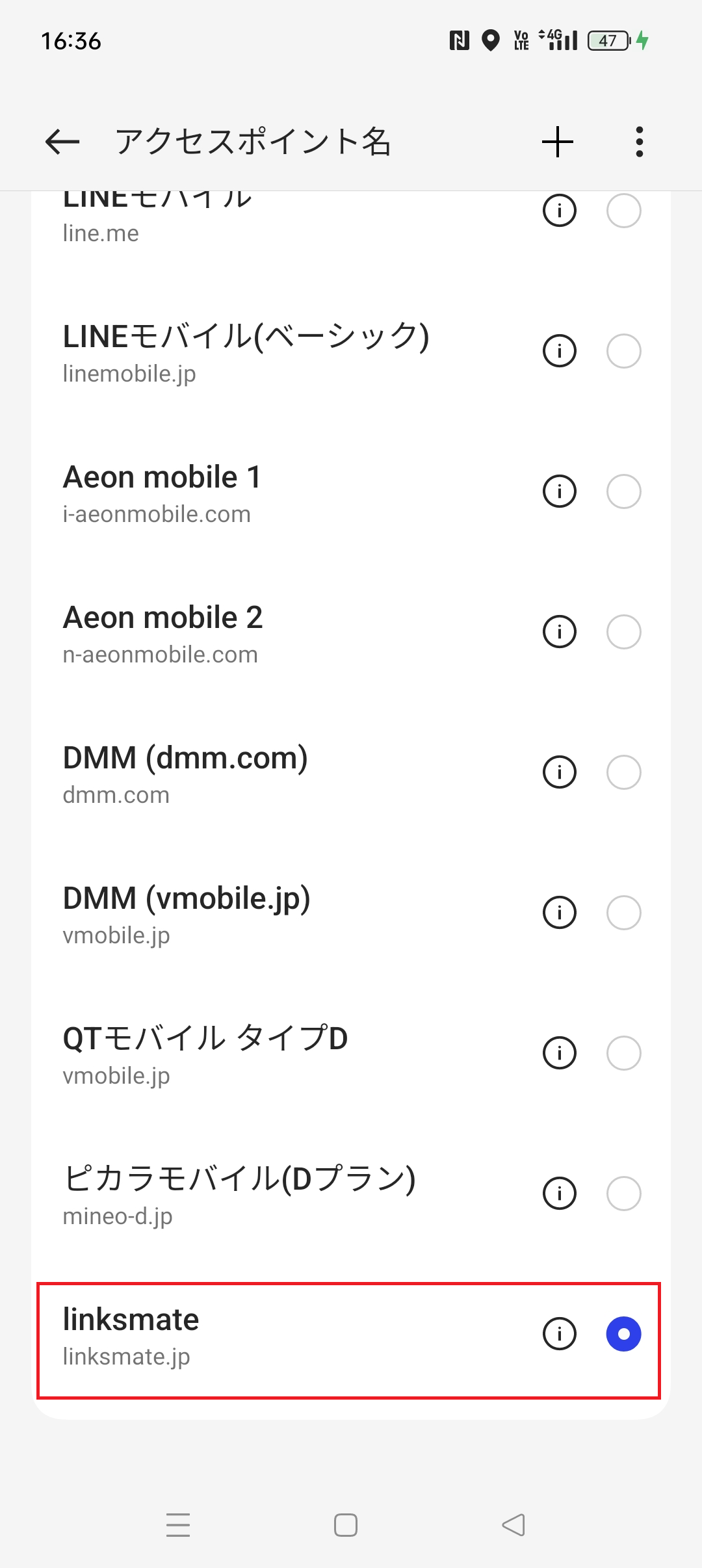View details of DMM (vmobile.jp) APN
702x1568 pixels.
pos(559,913)
